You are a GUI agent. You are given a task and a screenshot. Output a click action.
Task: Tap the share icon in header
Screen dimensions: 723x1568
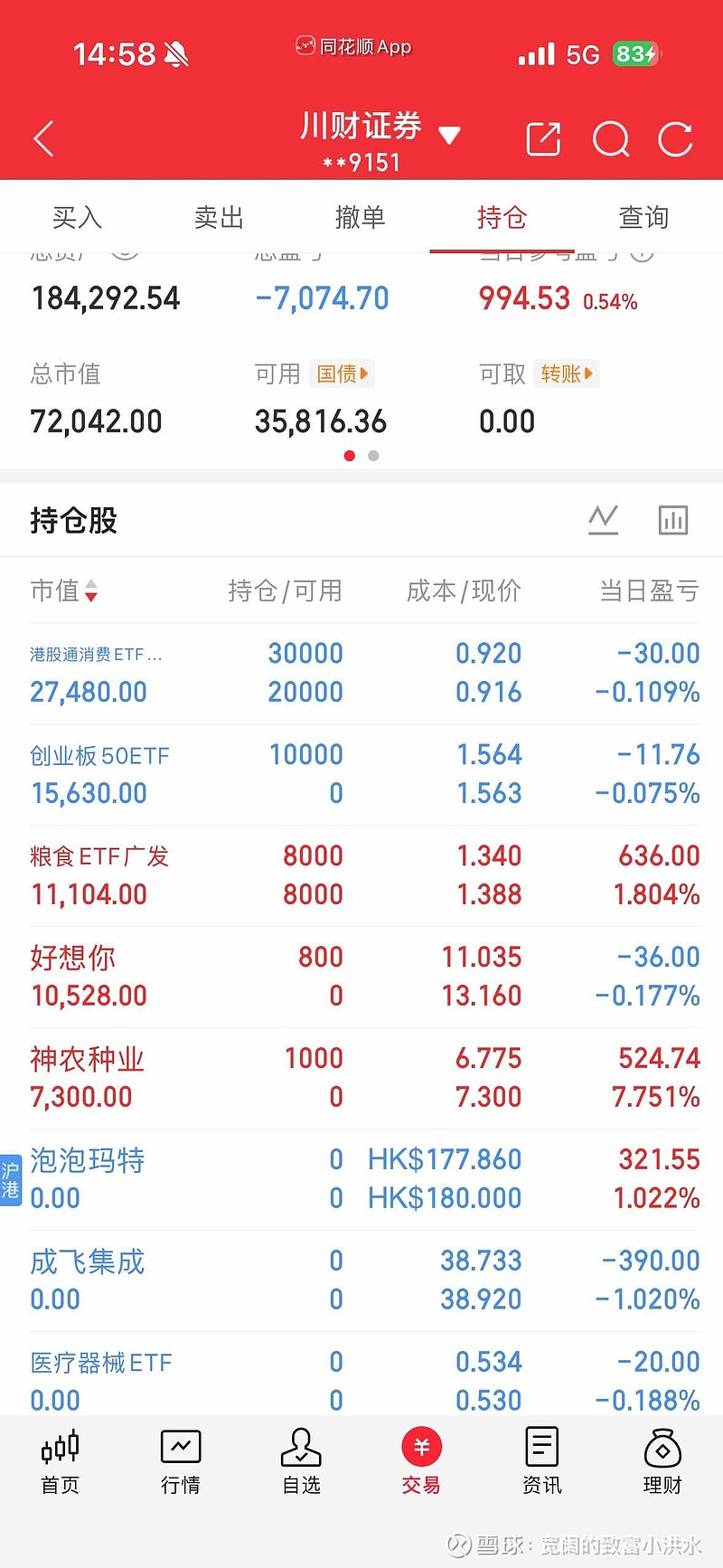(x=543, y=139)
